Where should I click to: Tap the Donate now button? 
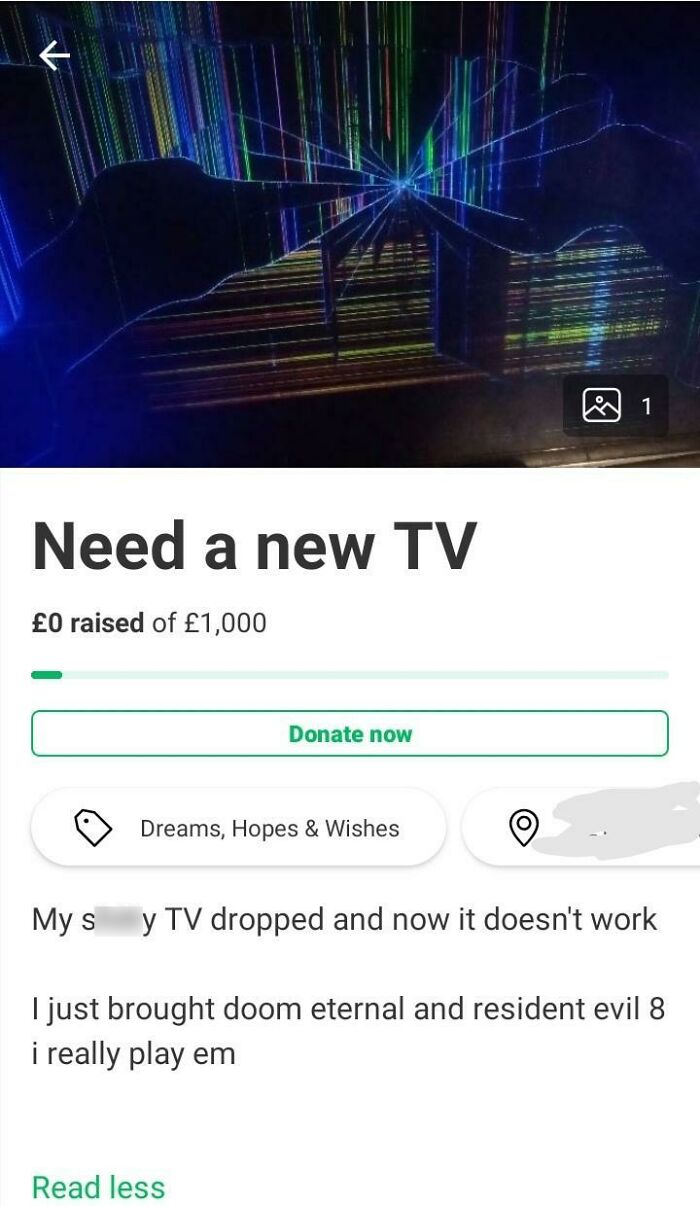click(350, 734)
